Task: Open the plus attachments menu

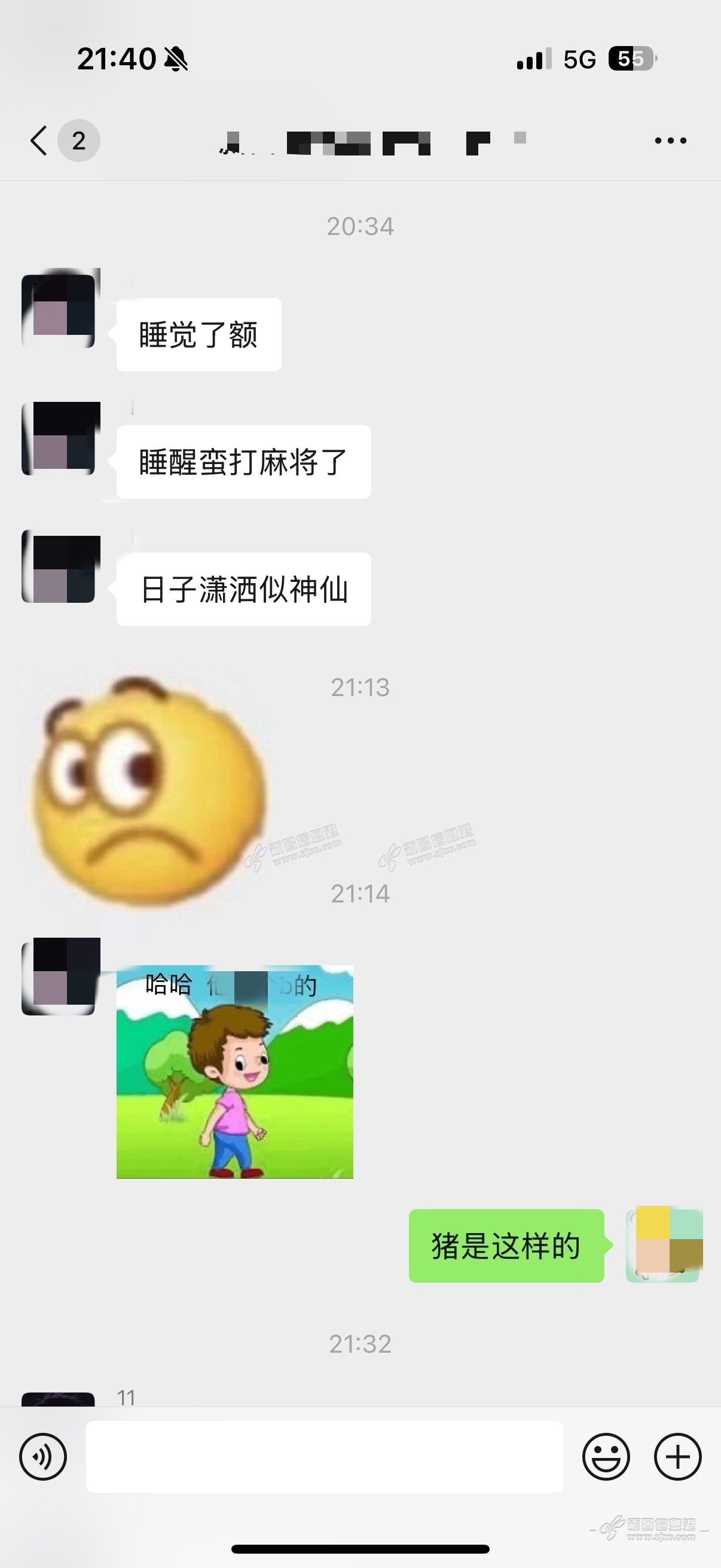Action: click(677, 1457)
